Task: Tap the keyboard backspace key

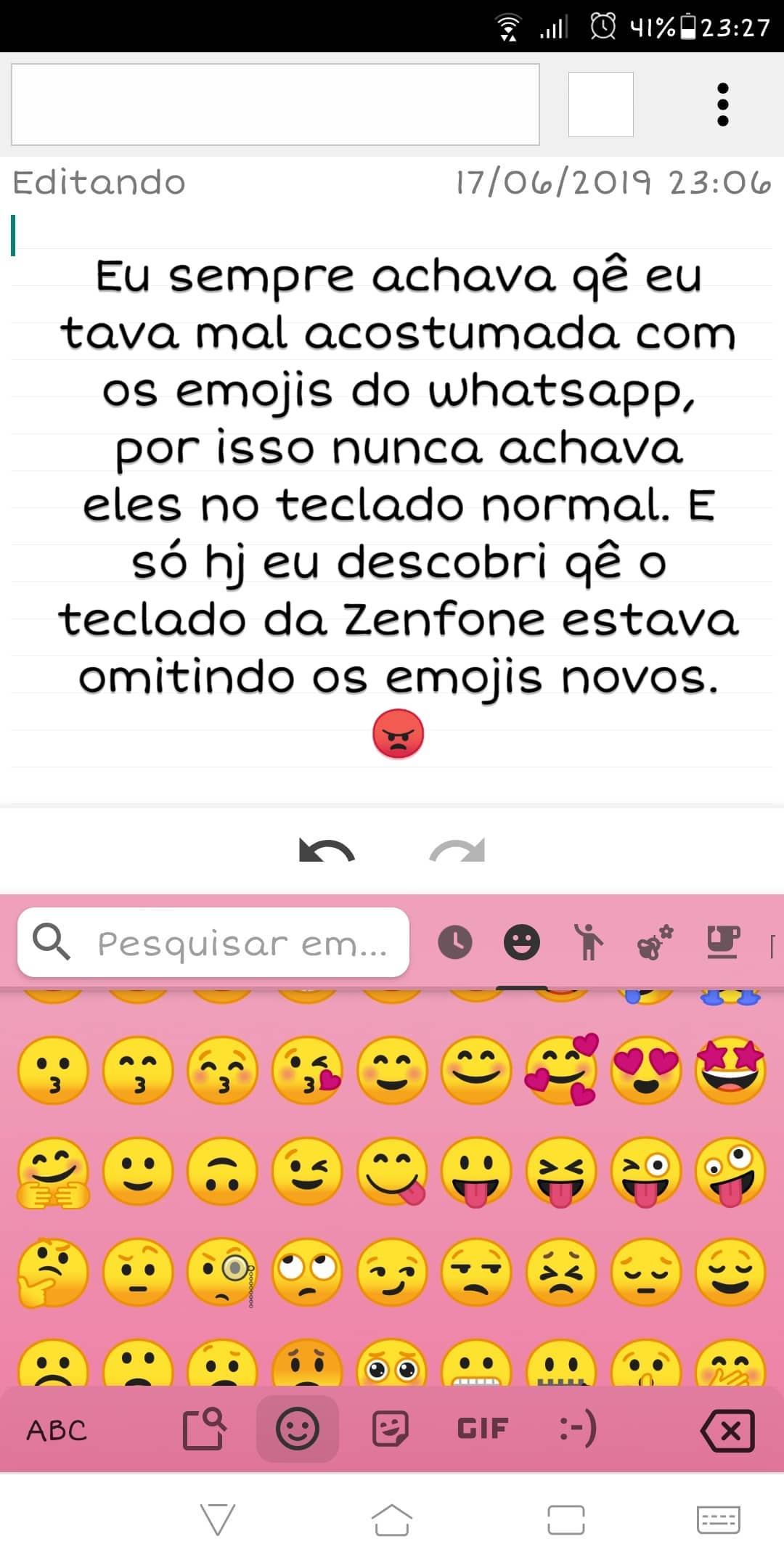Action: [x=727, y=1431]
